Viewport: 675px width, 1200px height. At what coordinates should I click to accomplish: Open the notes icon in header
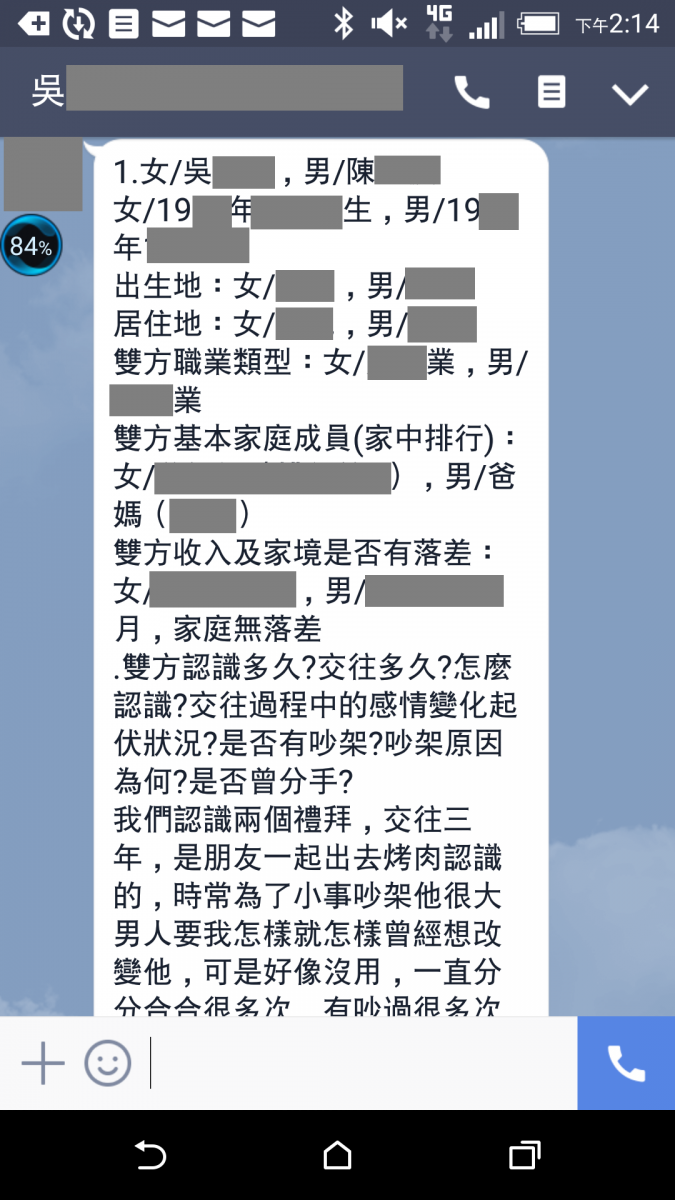pyautogui.click(x=551, y=93)
